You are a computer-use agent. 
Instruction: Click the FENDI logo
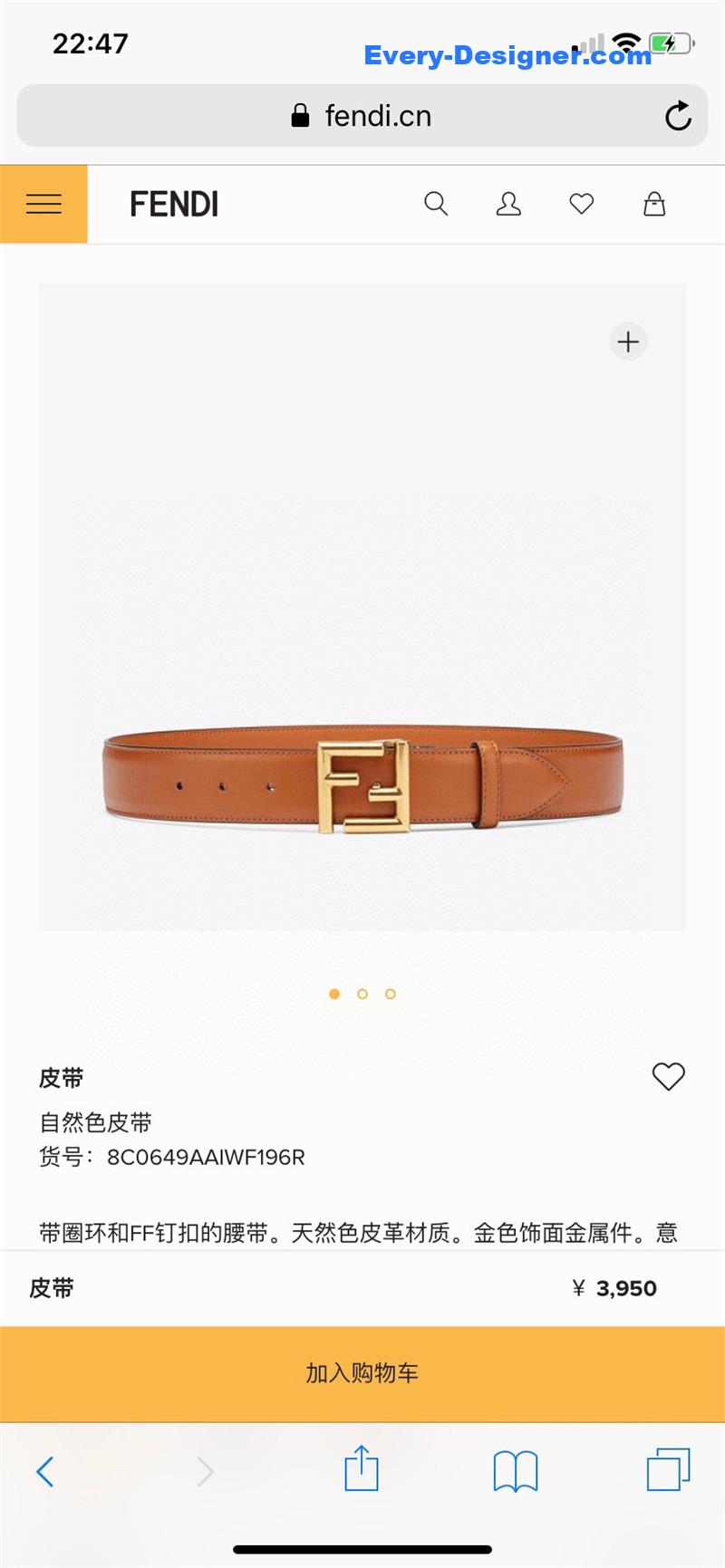(172, 204)
